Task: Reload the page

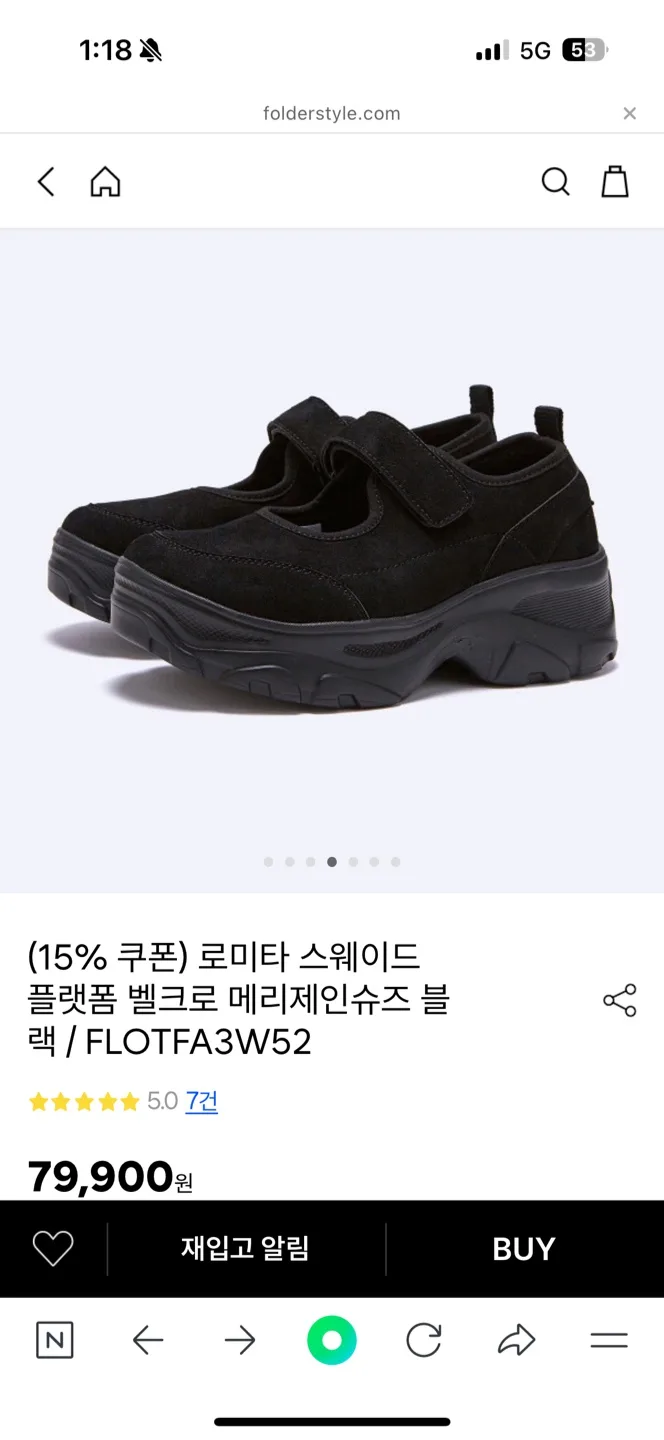Action: tap(424, 1340)
